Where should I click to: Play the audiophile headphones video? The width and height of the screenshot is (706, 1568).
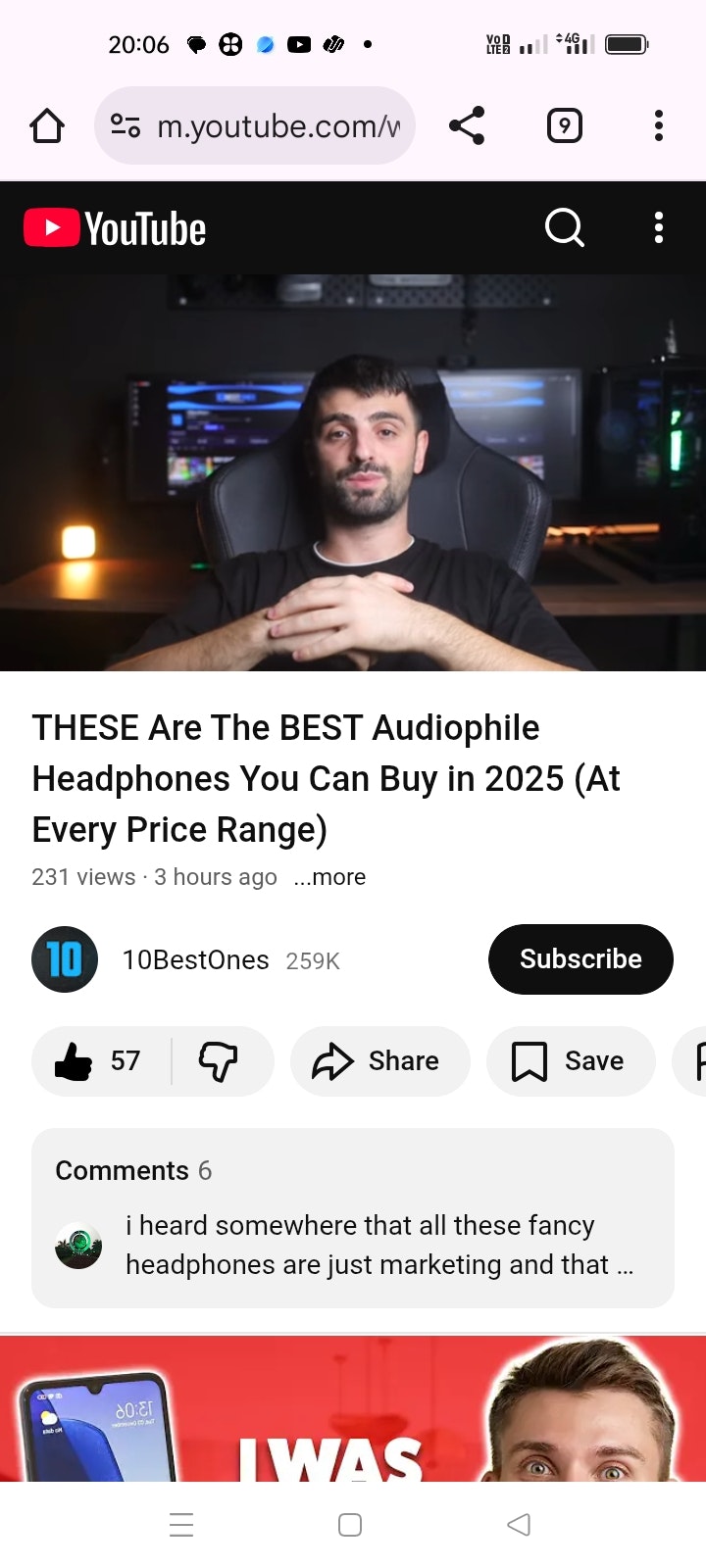pyautogui.click(x=353, y=472)
